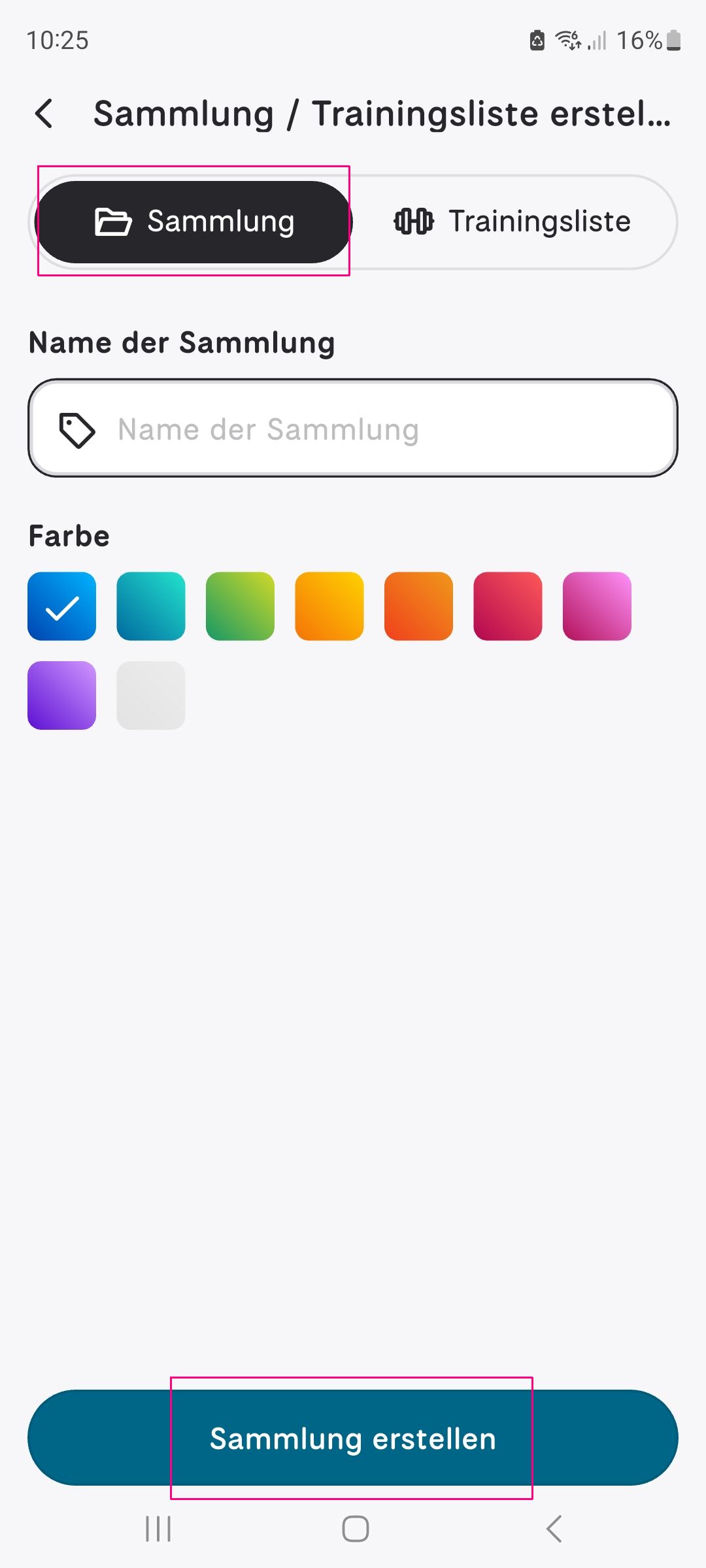Open recent apps from the navigation bar
Image resolution: width=706 pixels, height=1568 pixels.
(158, 1529)
